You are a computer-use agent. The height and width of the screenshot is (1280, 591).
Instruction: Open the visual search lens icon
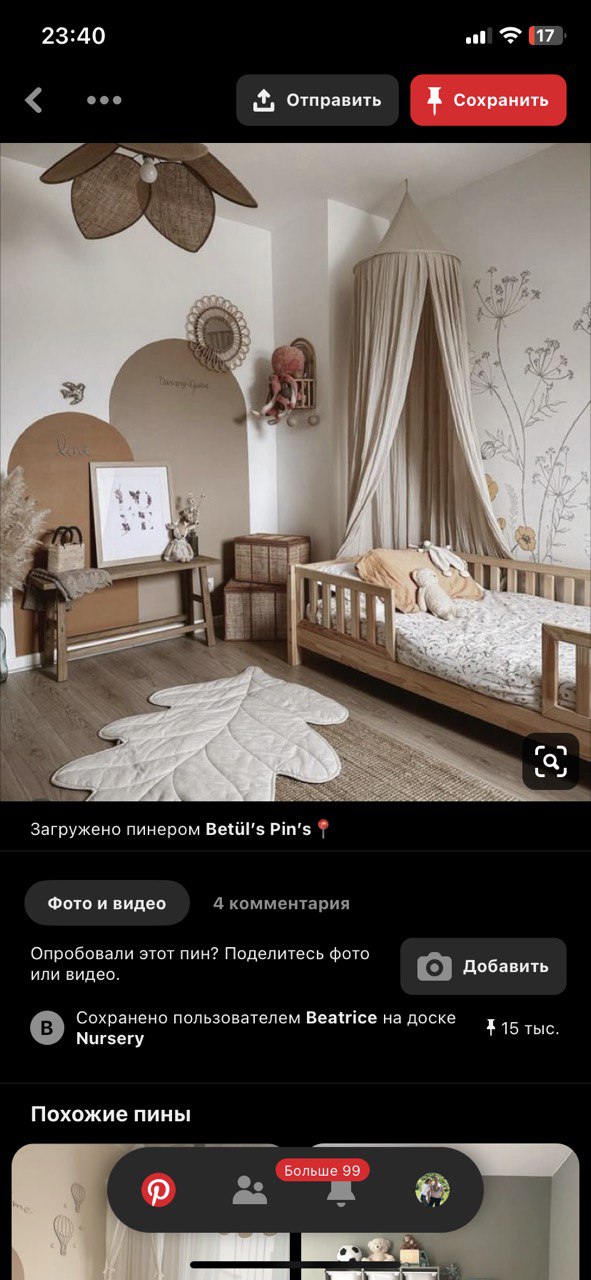click(550, 762)
